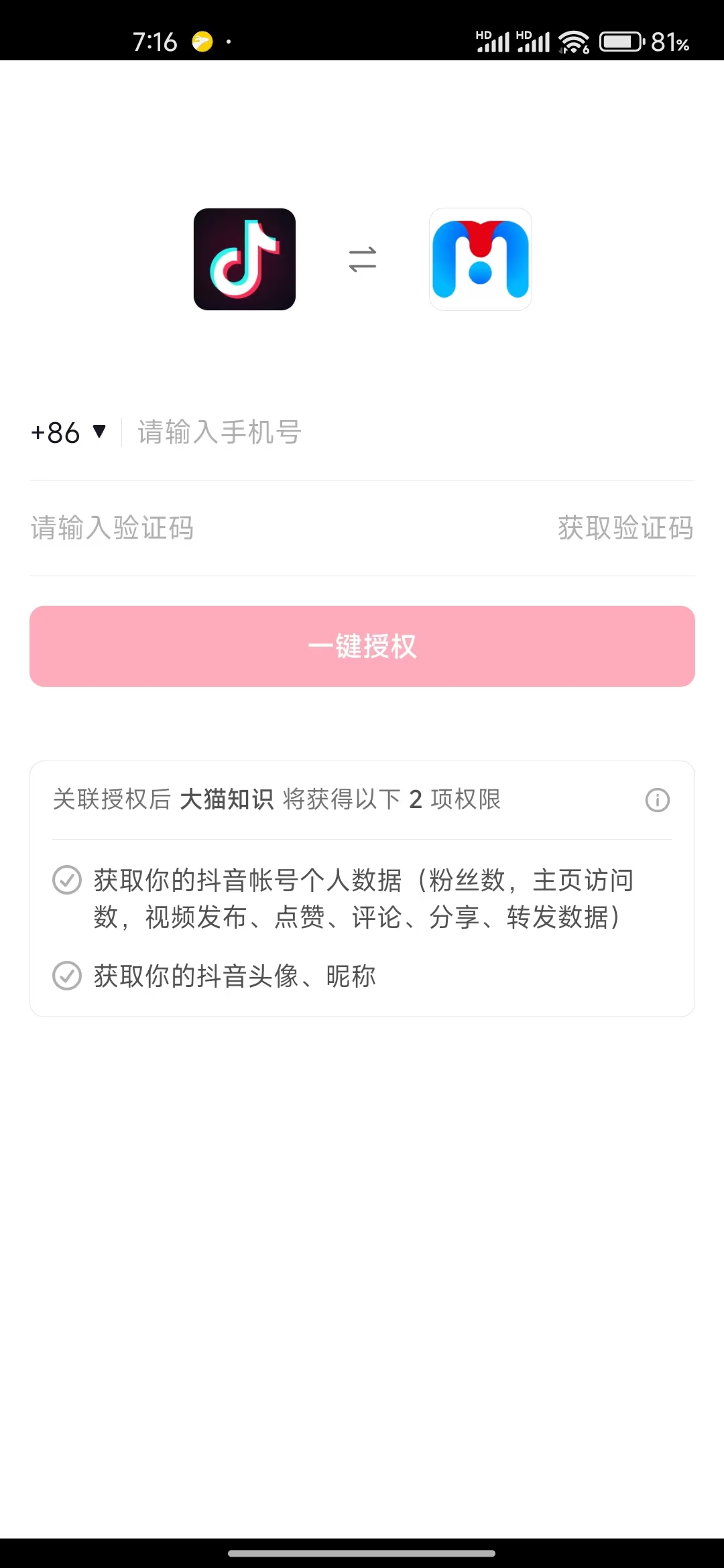Click the checkmark for avatar and nickname permission
This screenshot has width=724, height=1568.
[66, 977]
